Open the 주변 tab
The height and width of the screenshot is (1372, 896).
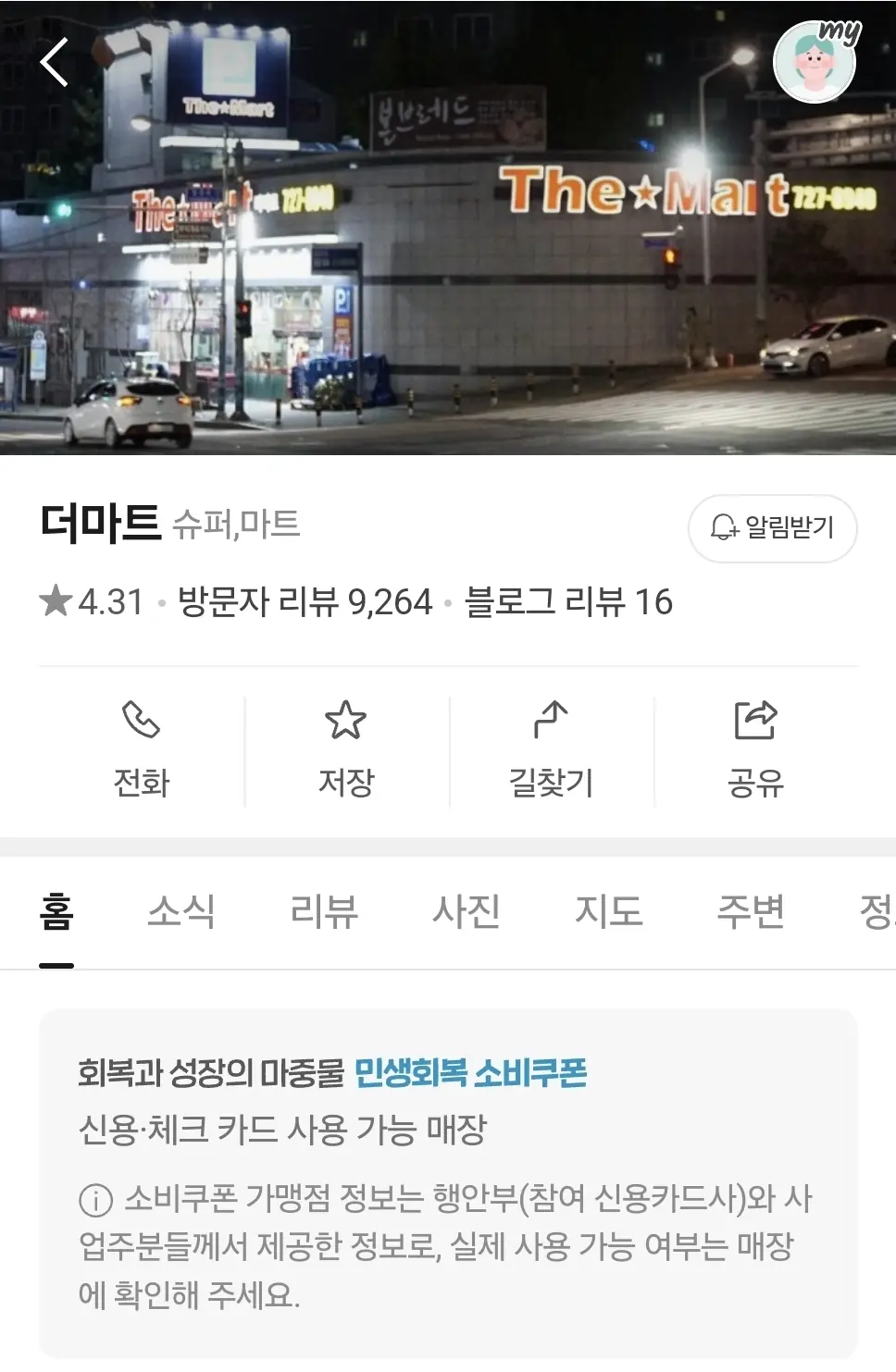[751, 912]
